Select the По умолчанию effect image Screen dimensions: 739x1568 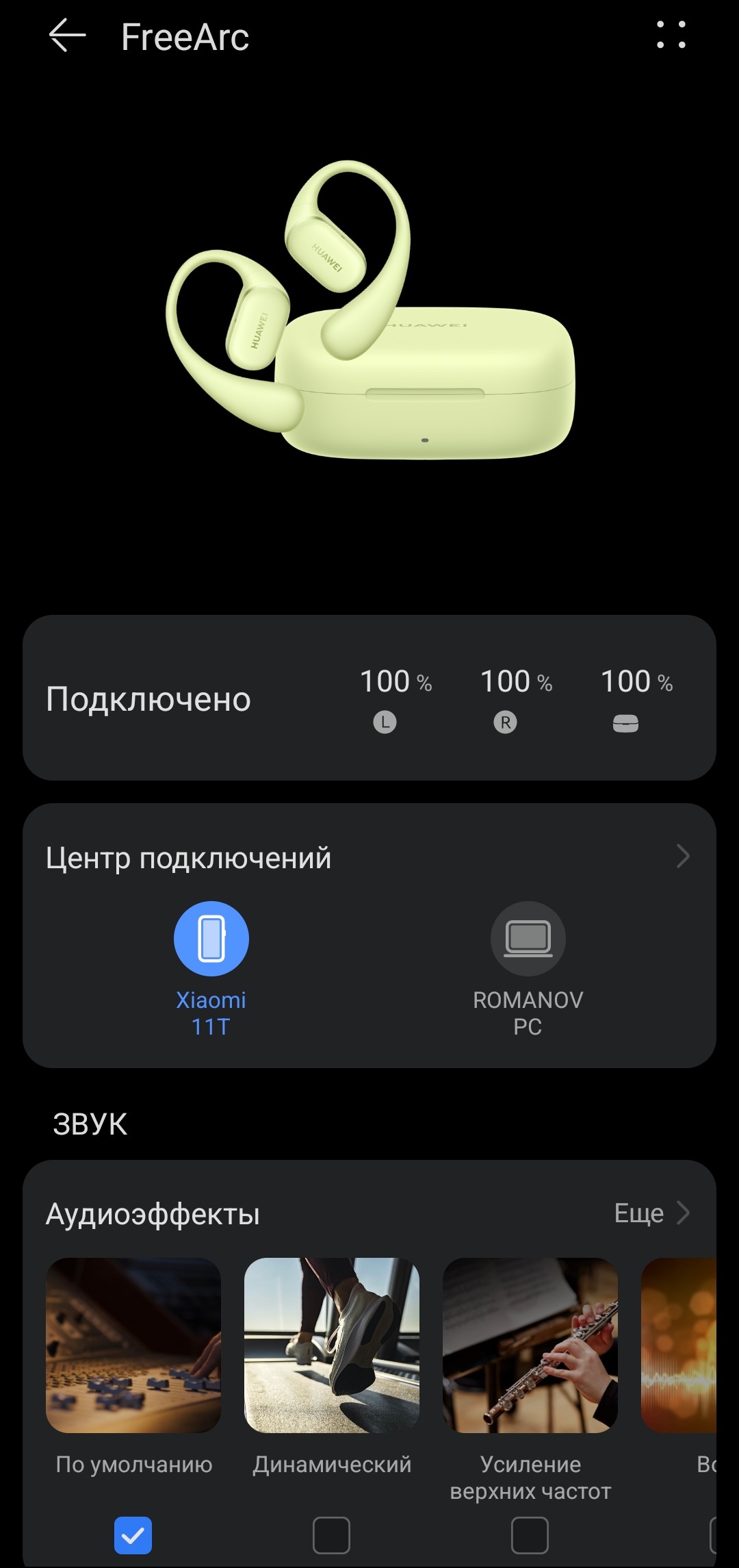(133, 1345)
